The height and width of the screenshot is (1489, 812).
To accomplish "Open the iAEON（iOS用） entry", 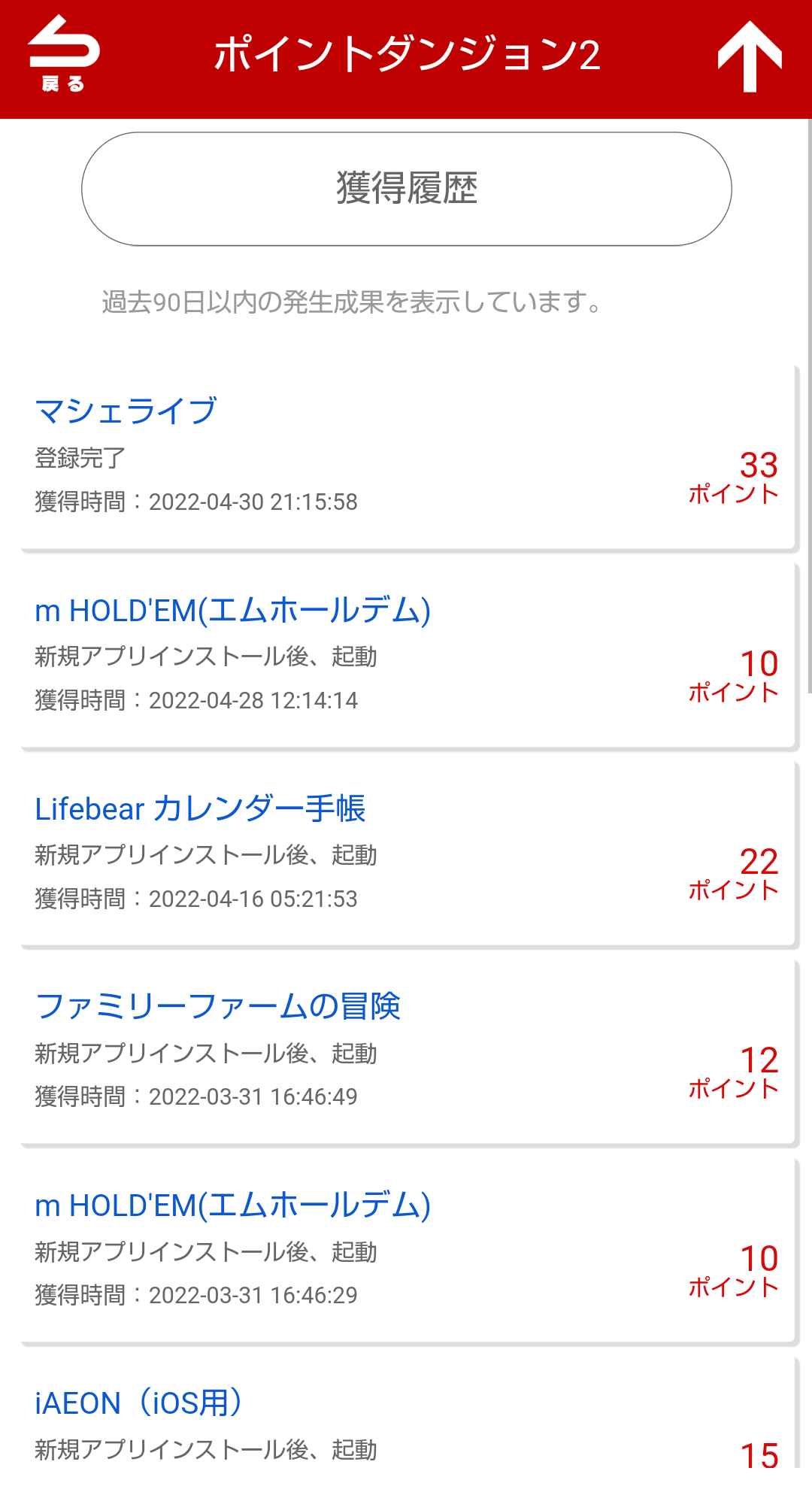I will coord(138,1403).
